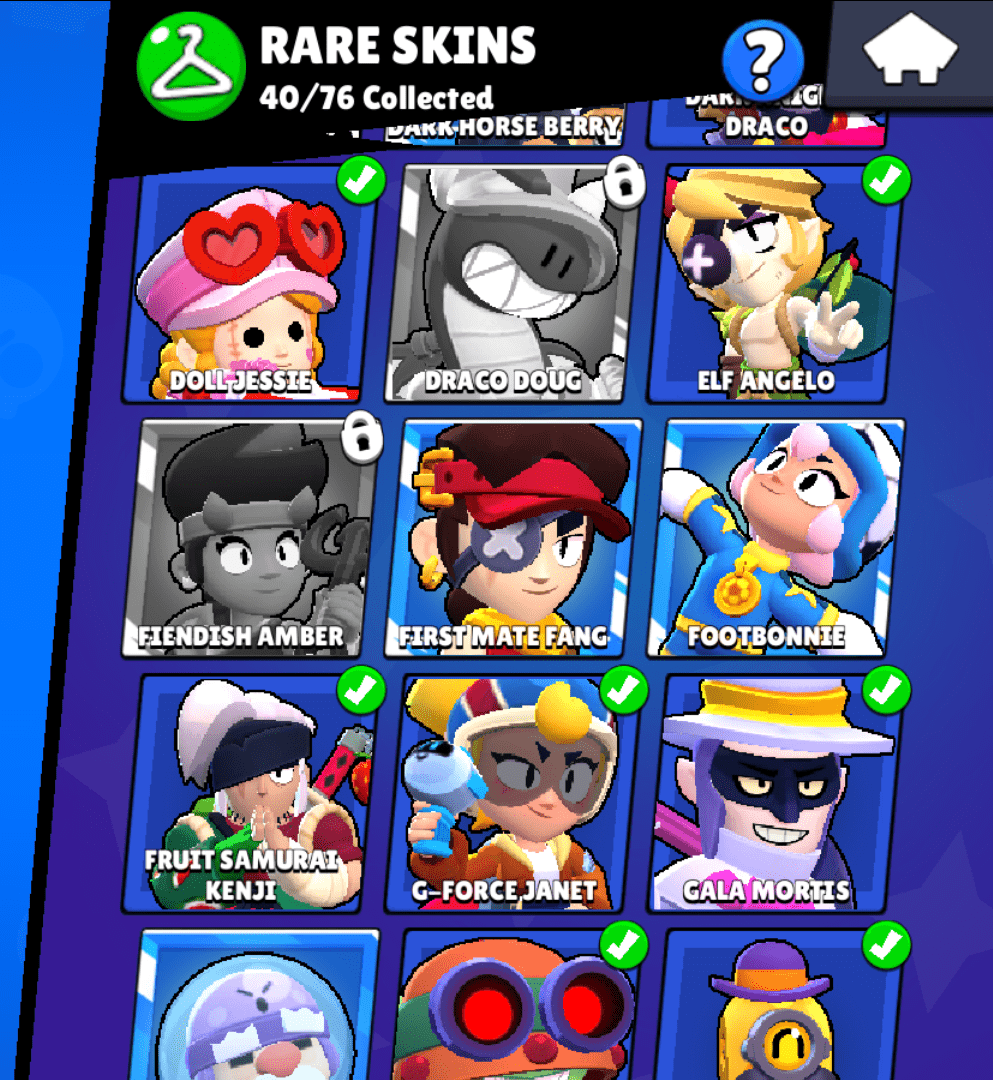Go to the home screen button

910,55
